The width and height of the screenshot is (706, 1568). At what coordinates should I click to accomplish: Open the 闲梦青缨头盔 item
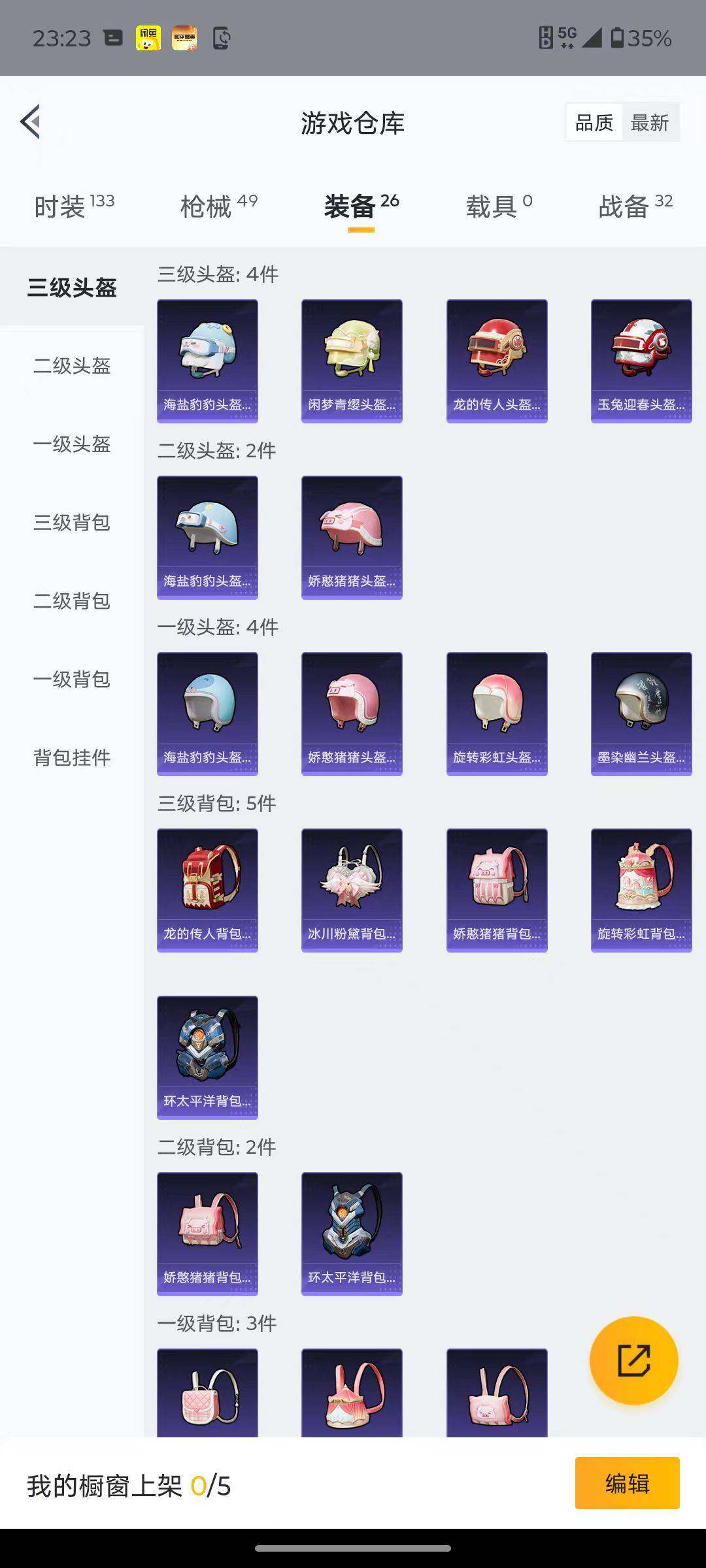coord(352,361)
